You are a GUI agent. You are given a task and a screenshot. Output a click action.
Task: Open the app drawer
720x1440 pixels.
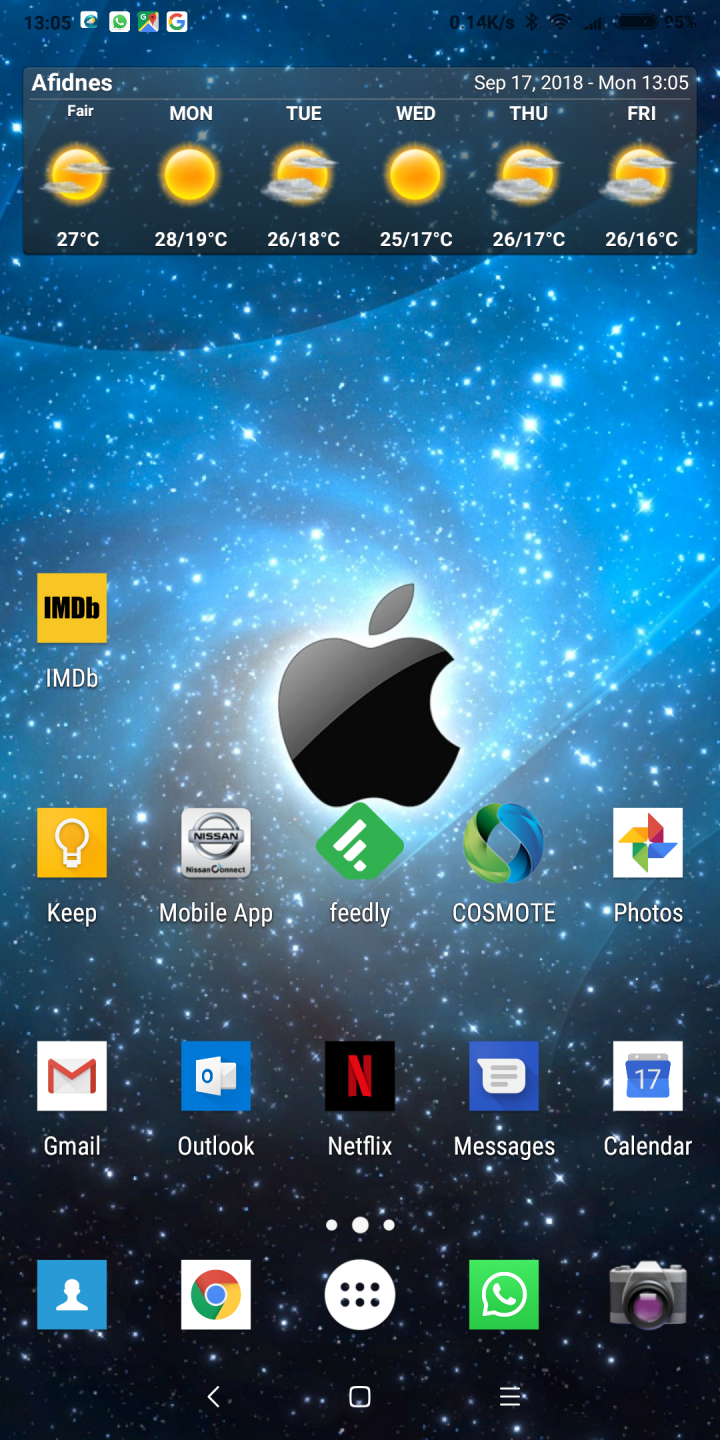click(360, 1295)
